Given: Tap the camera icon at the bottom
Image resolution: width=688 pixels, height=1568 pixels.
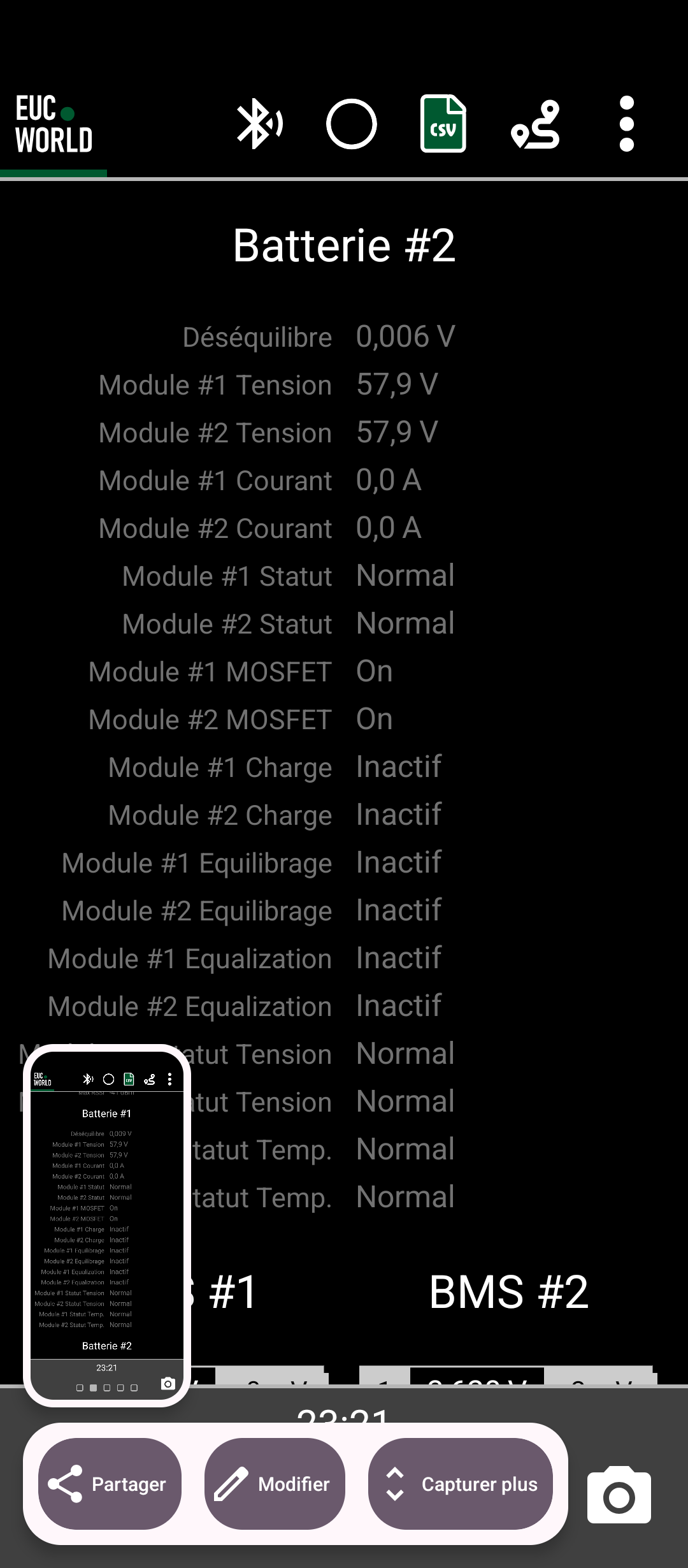Looking at the screenshot, I should click(x=619, y=1497).
